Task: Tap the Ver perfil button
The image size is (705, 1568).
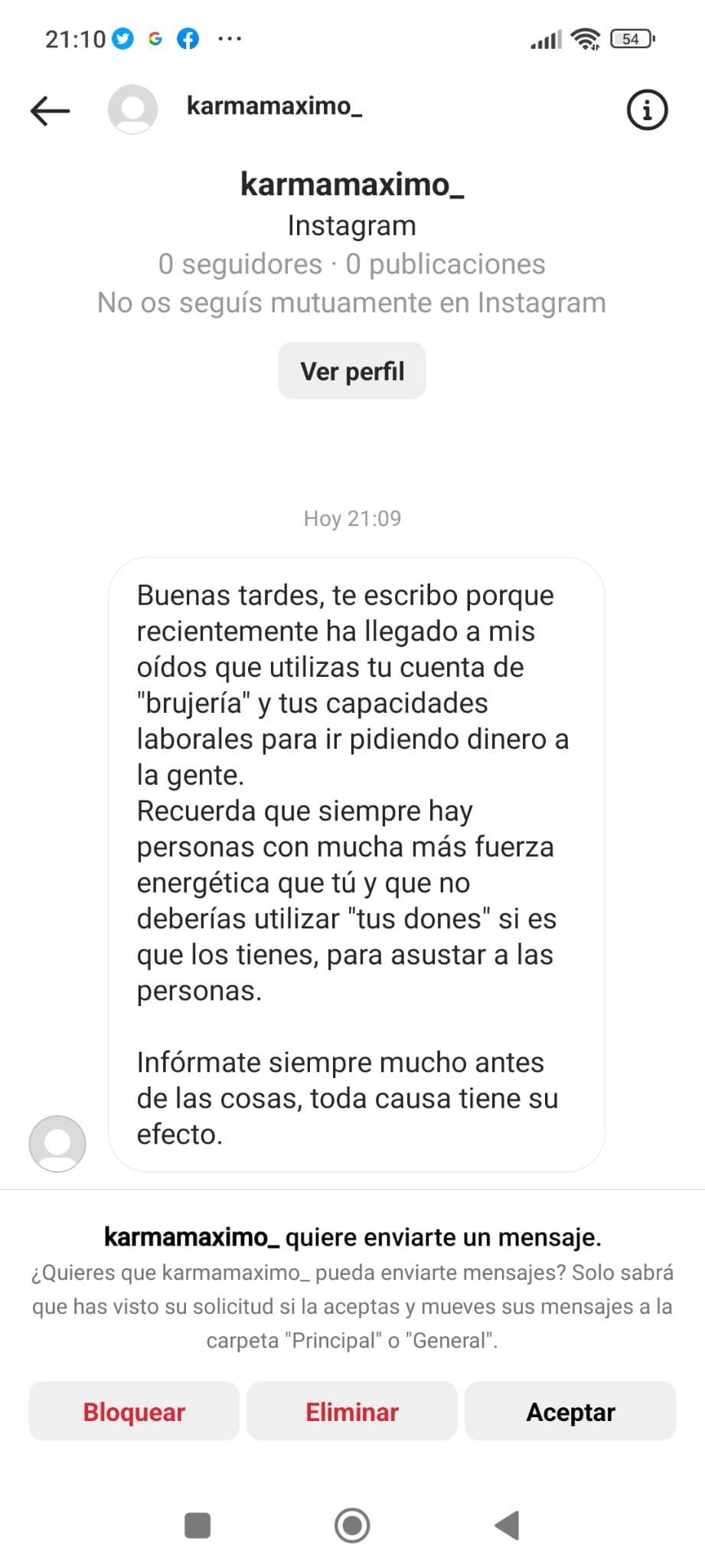Action: pos(352,371)
